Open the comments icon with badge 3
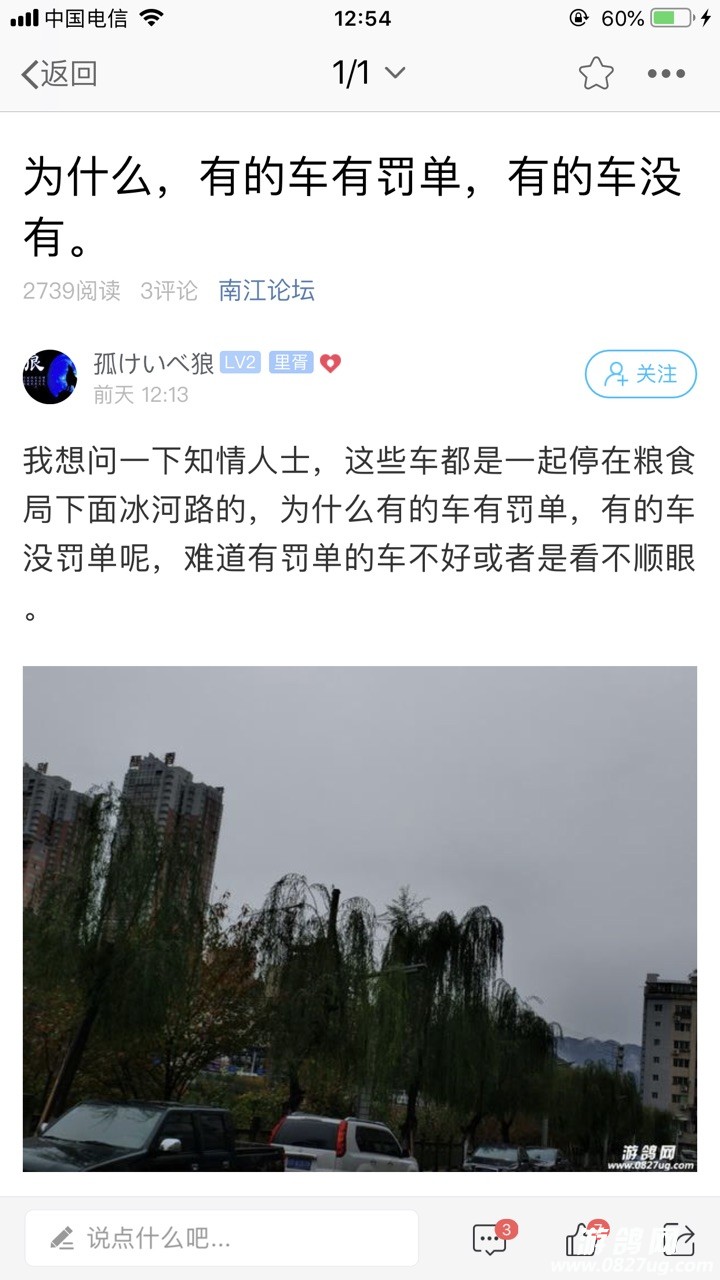This screenshot has height=1280, width=720. tap(490, 1239)
